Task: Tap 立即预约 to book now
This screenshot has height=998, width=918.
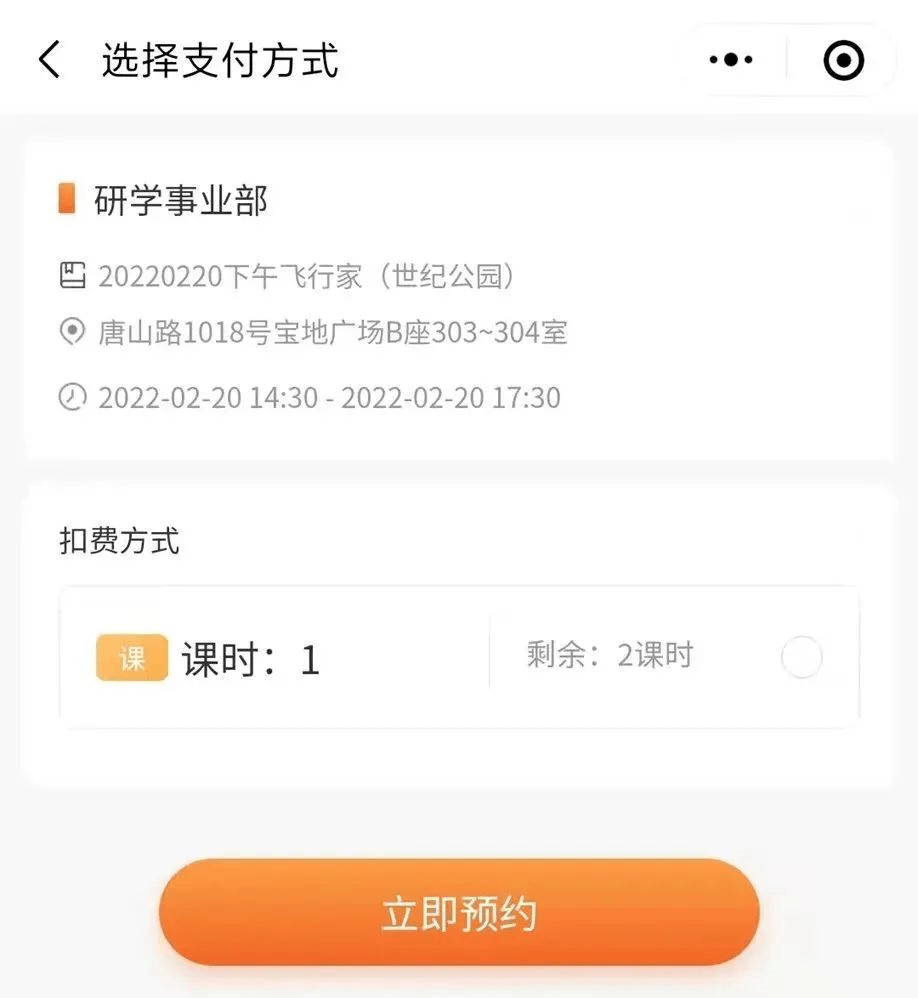Action: pos(459,913)
